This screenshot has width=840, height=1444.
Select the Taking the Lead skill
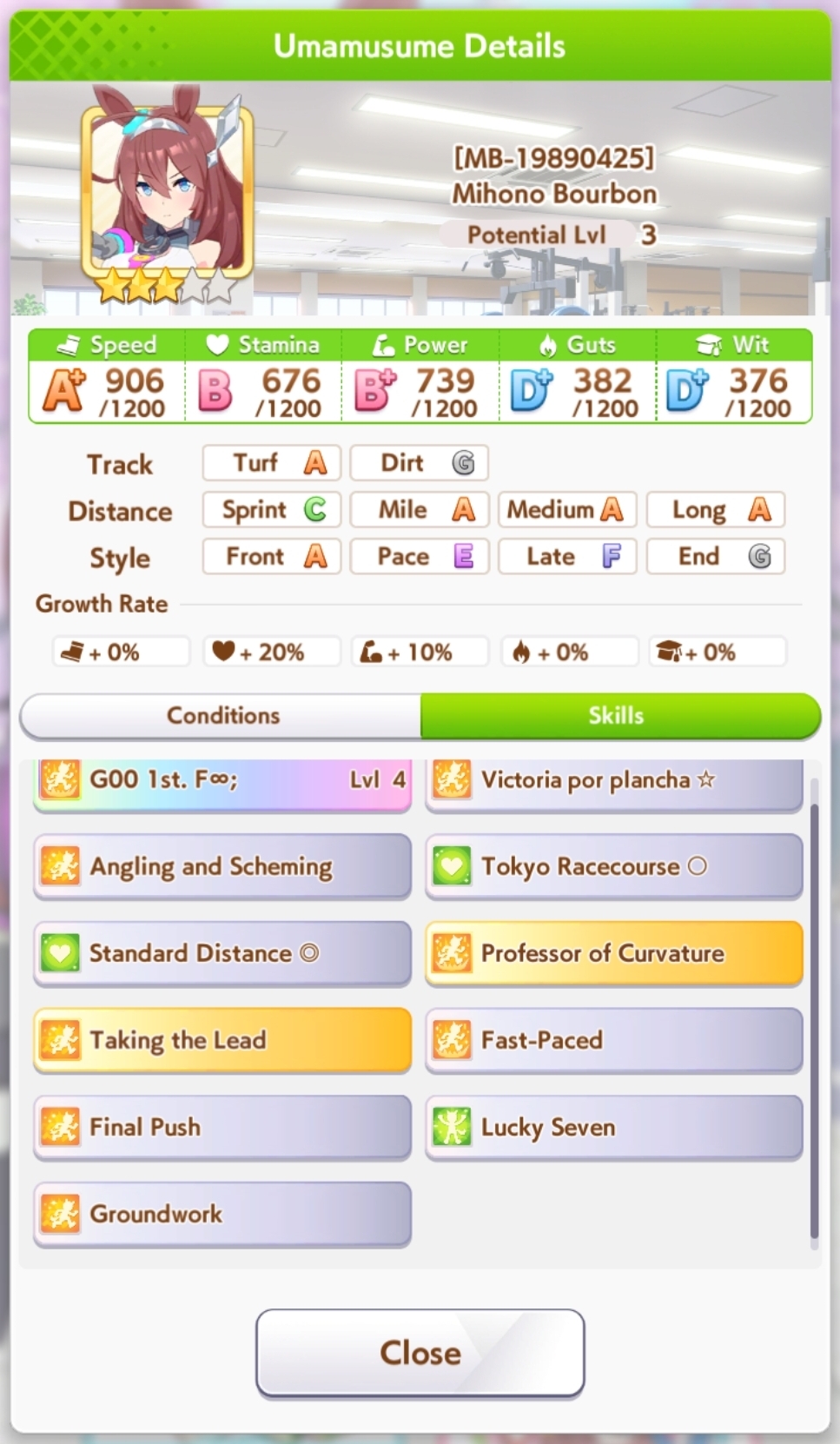[x=222, y=1040]
